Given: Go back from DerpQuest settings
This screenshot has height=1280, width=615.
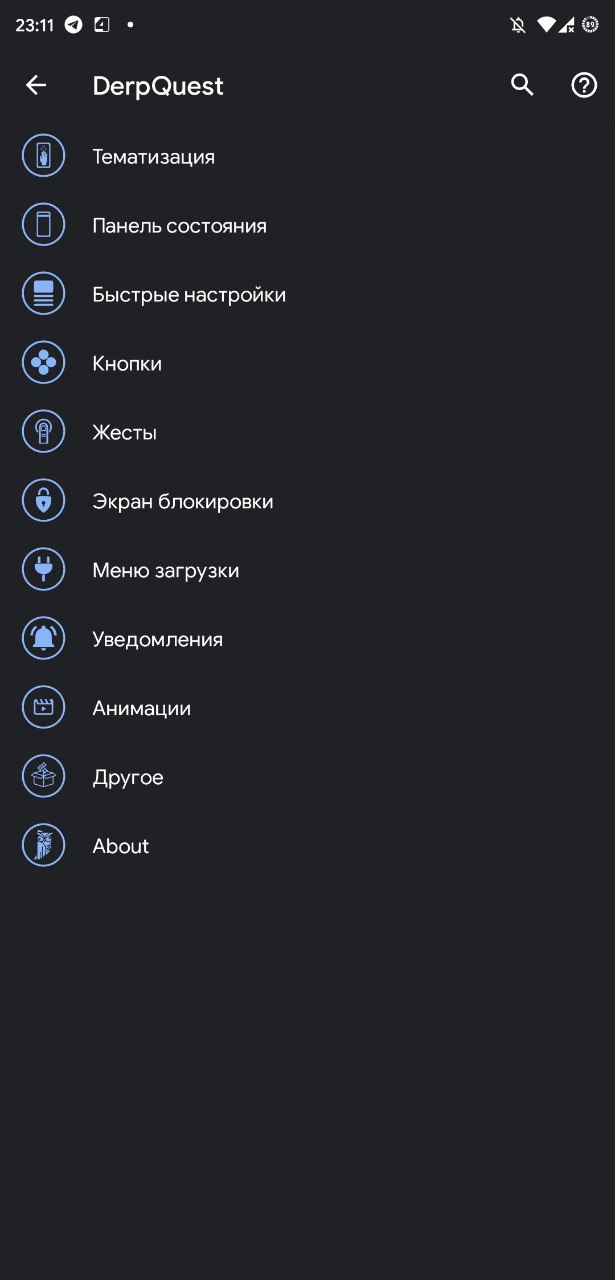Looking at the screenshot, I should click(36, 86).
